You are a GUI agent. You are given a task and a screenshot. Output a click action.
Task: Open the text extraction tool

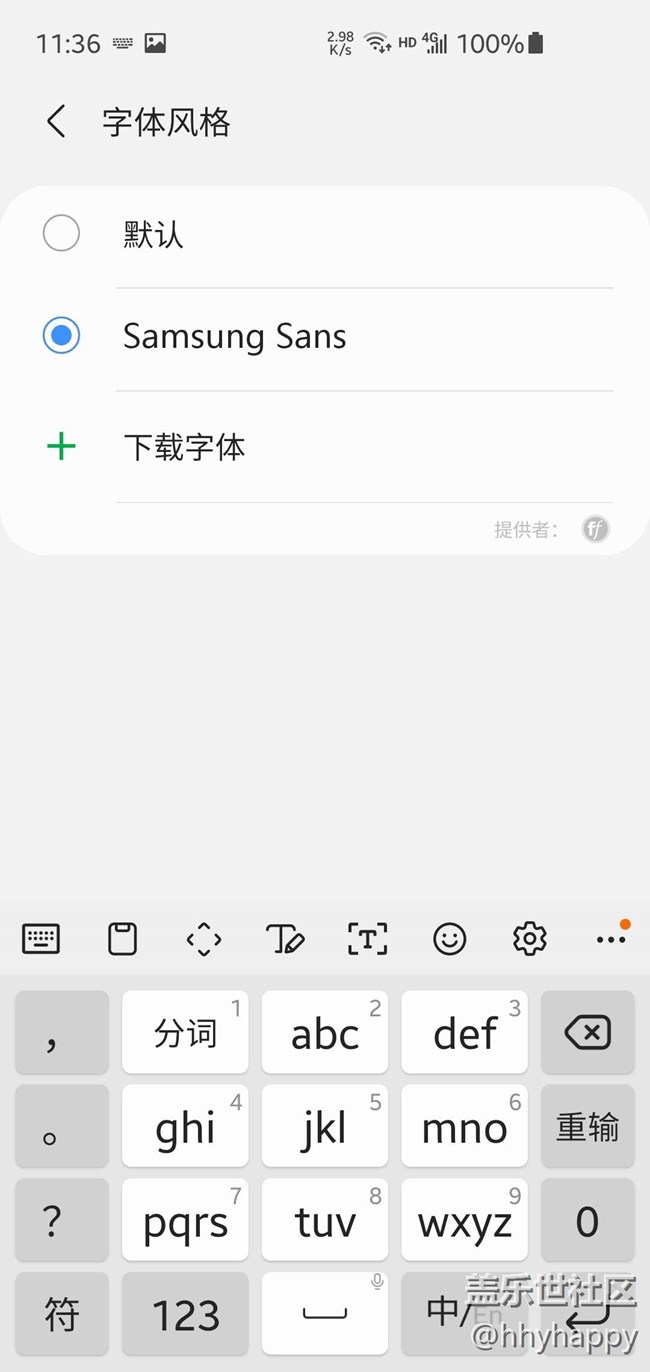point(367,939)
